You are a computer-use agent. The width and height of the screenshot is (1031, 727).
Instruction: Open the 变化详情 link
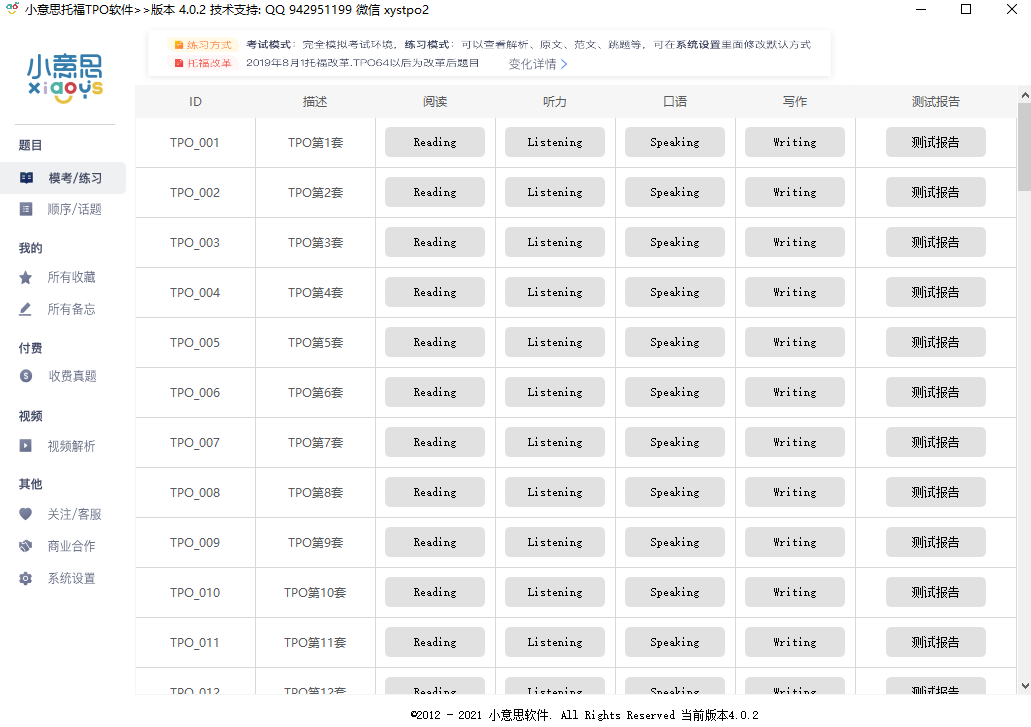point(538,64)
